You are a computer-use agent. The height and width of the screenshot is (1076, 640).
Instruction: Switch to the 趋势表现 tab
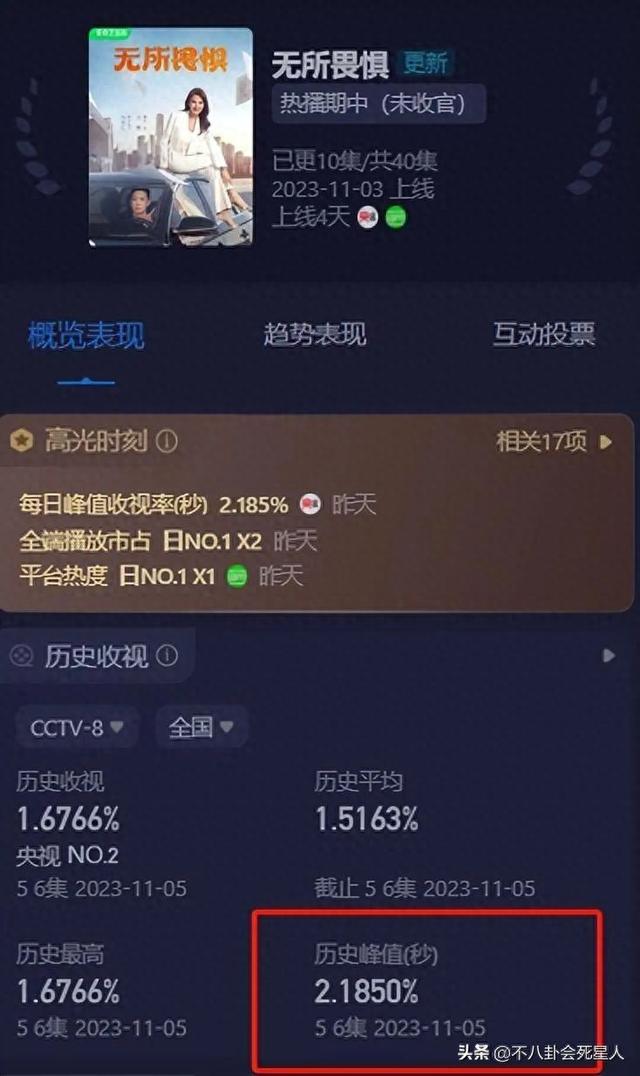click(x=315, y=335)
